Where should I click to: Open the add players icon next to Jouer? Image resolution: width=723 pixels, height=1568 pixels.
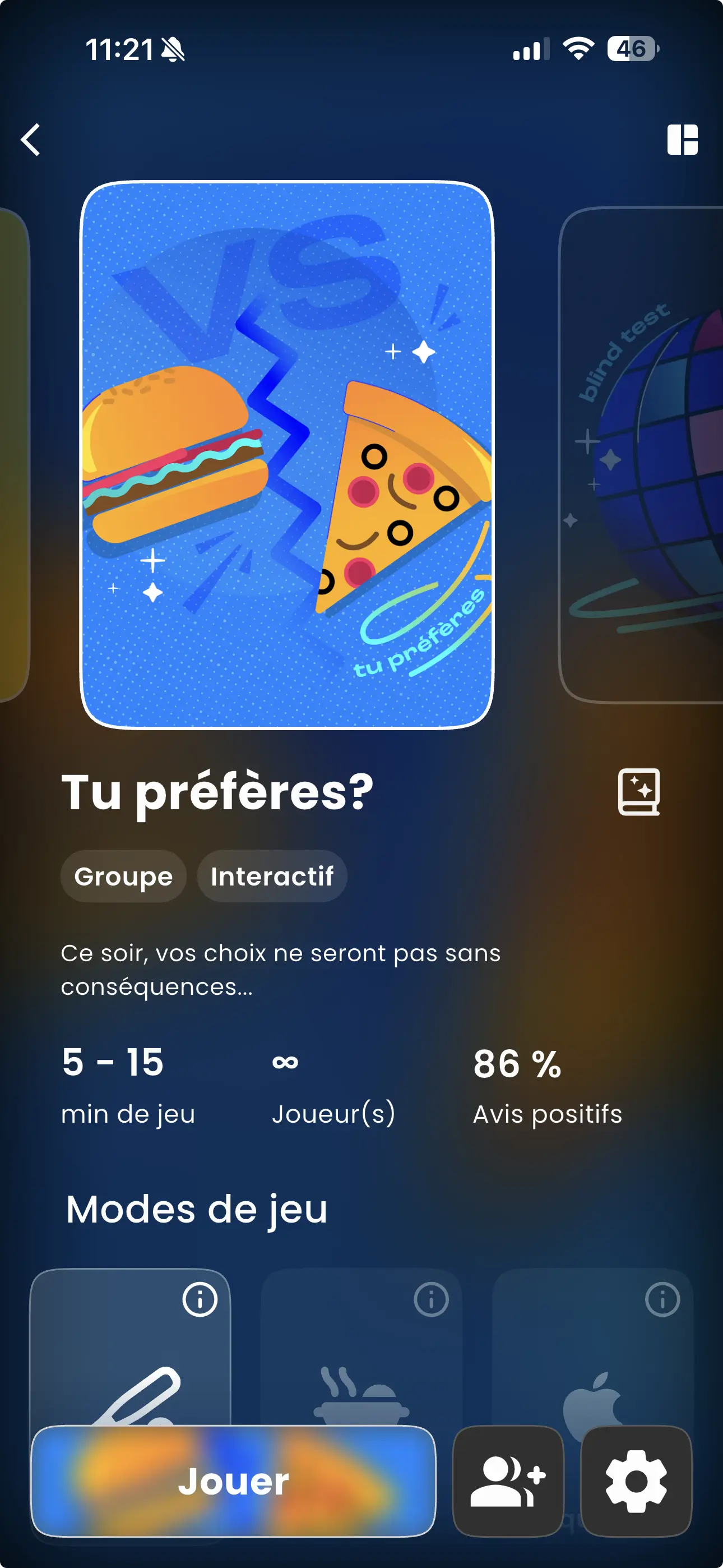509,1481
